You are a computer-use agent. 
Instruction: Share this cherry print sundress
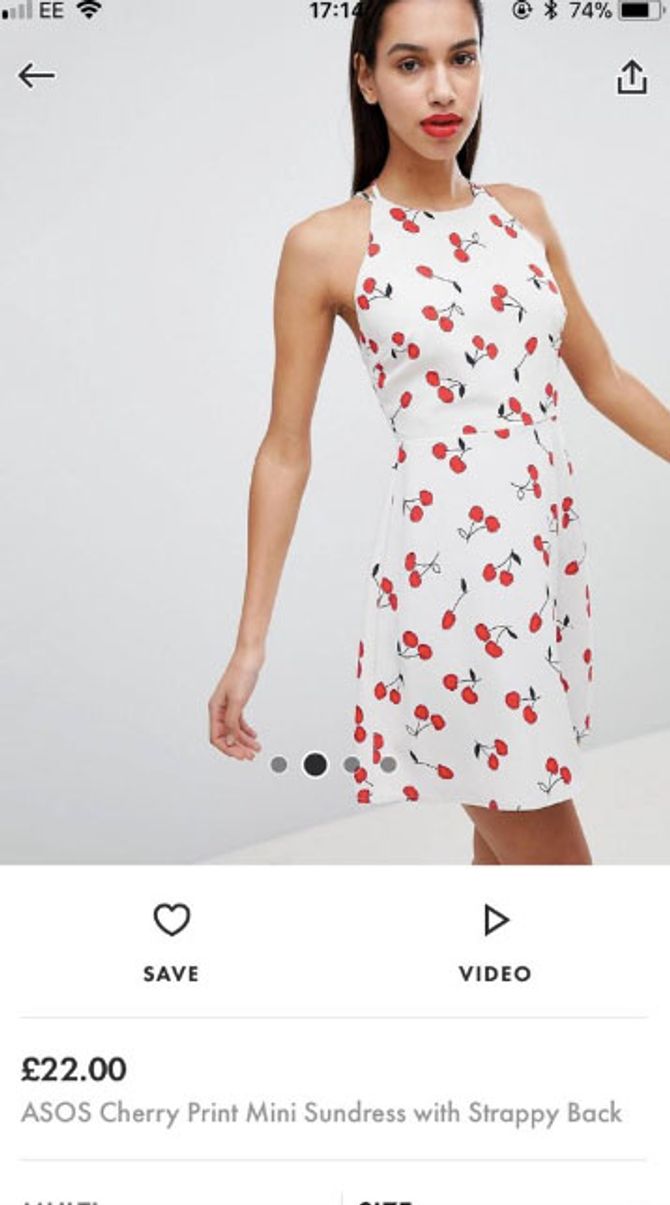pyautogui.click(x=631, y=77)
